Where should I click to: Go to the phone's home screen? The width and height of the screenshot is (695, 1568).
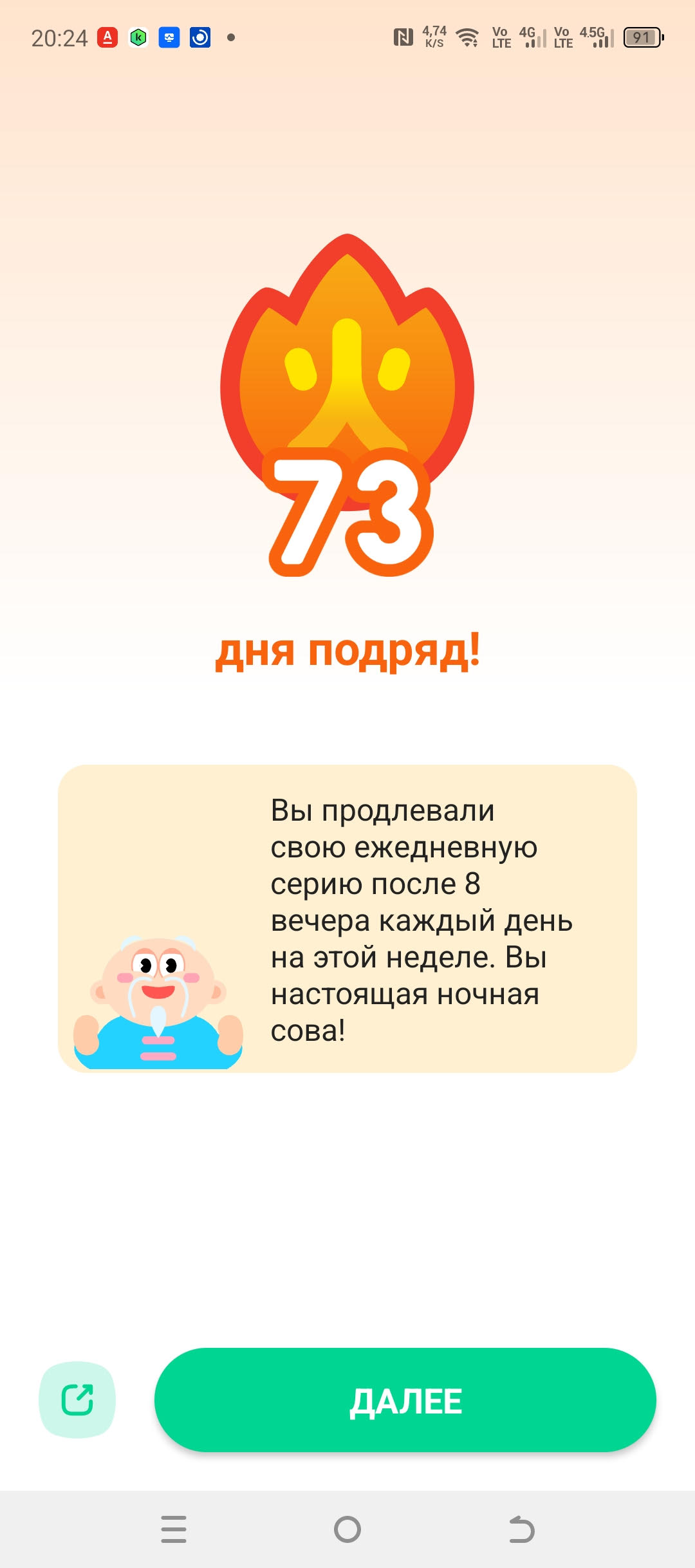click(x=347, y=1529)
